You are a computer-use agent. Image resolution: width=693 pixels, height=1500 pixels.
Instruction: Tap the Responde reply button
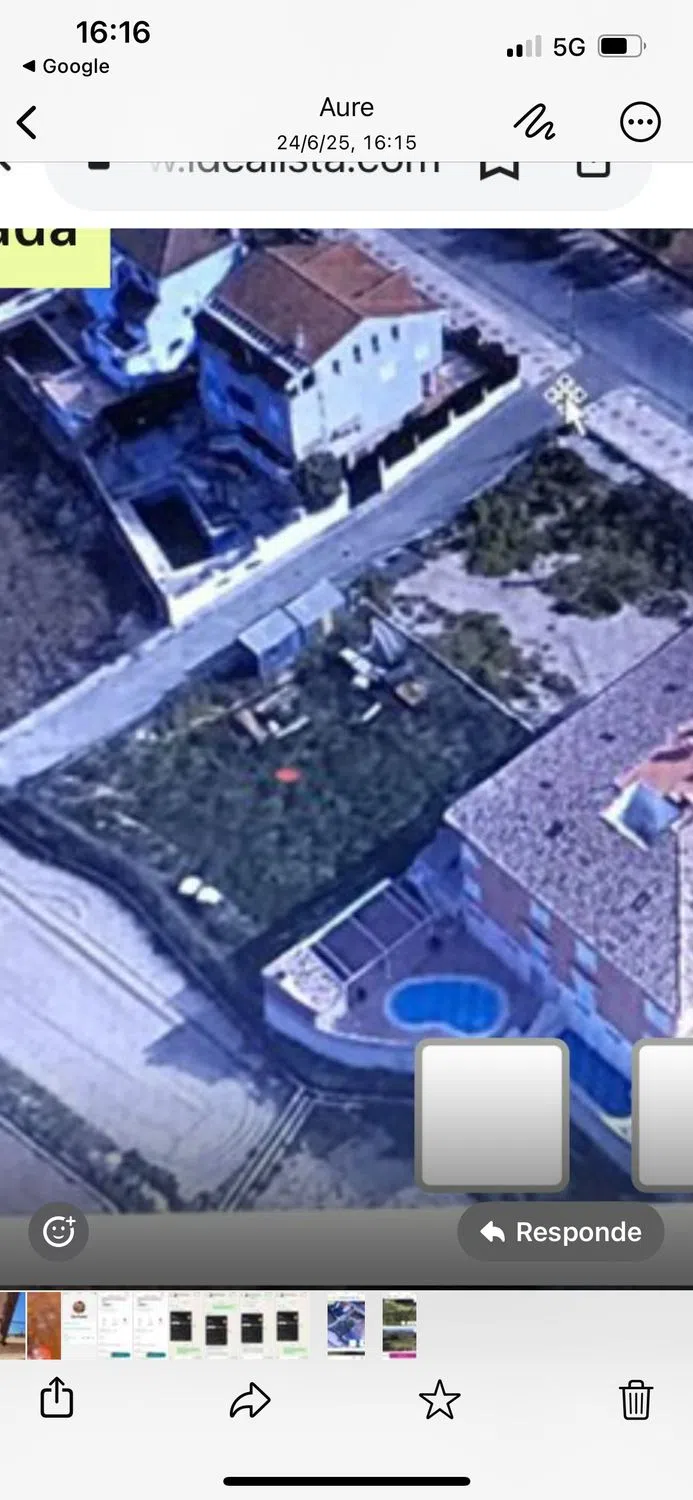point(561,1232)
